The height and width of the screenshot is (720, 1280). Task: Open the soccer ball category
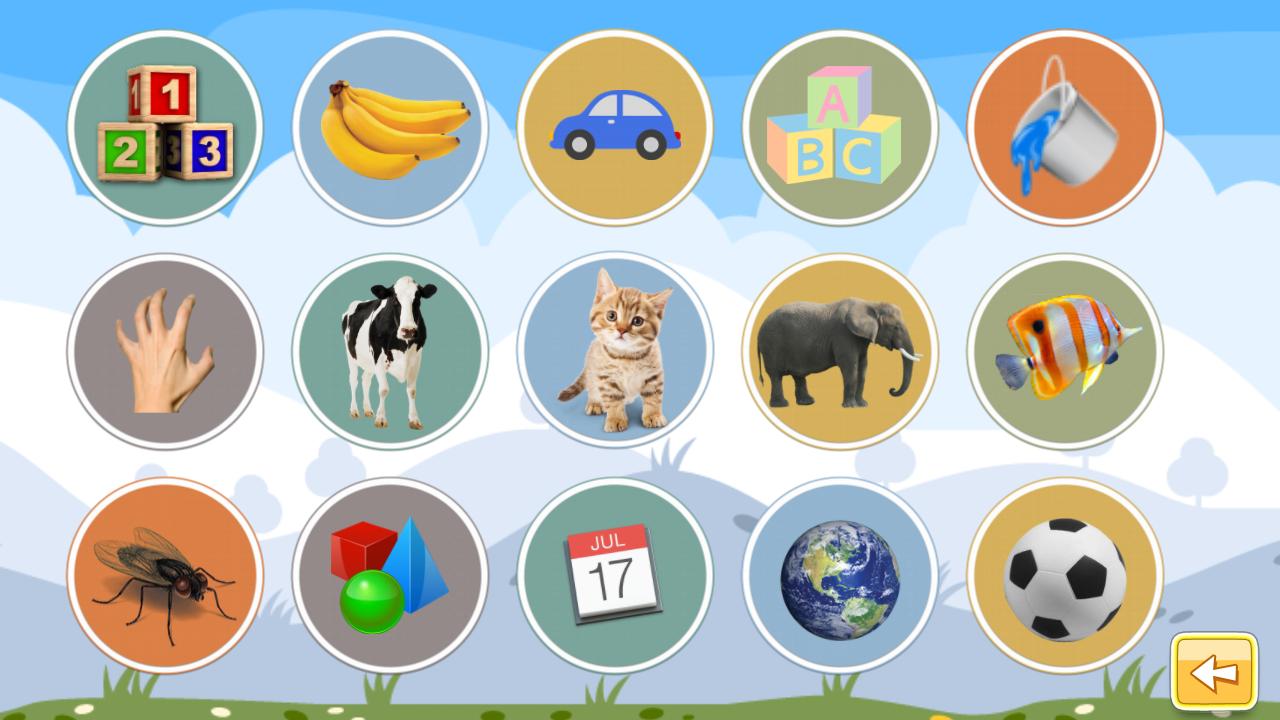pyautogui.click(x=1065, y=575)
